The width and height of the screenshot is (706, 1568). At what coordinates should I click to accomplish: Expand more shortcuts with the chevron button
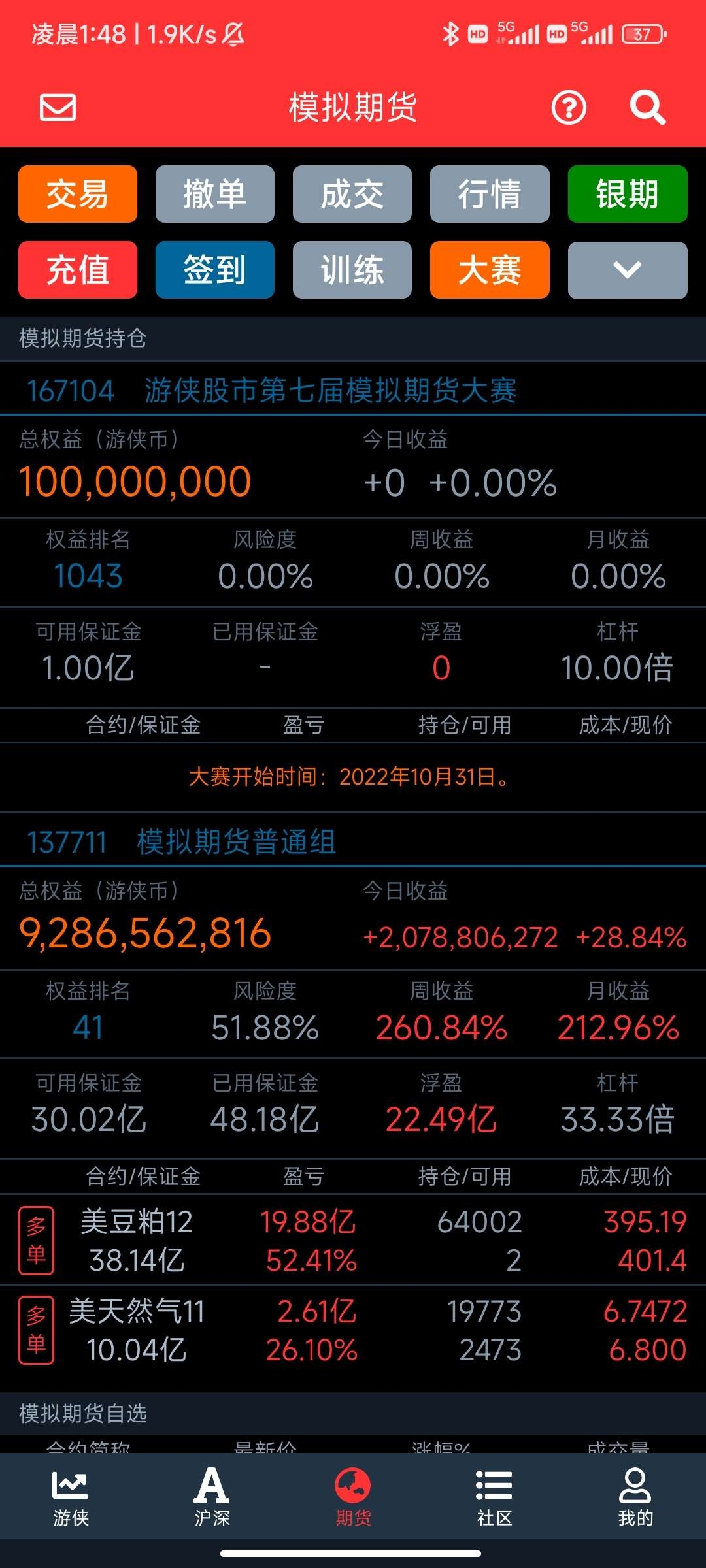628,270
